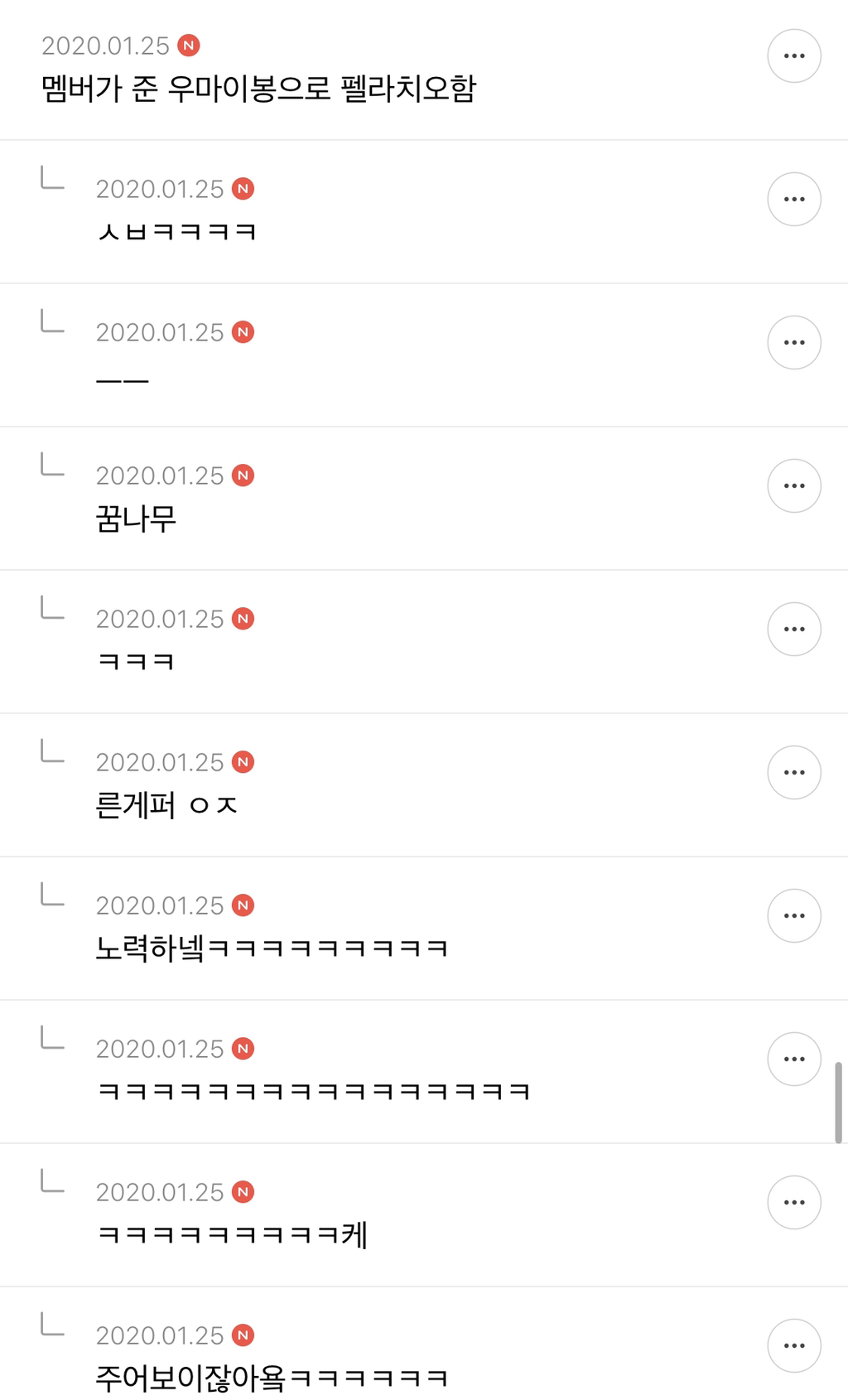The height and width of the screenshot is (1400, 848).
Task: Tap the three-dot menu on the reply '노력하넴ㅋㅋㅋ'
Action: coord(793,916)
